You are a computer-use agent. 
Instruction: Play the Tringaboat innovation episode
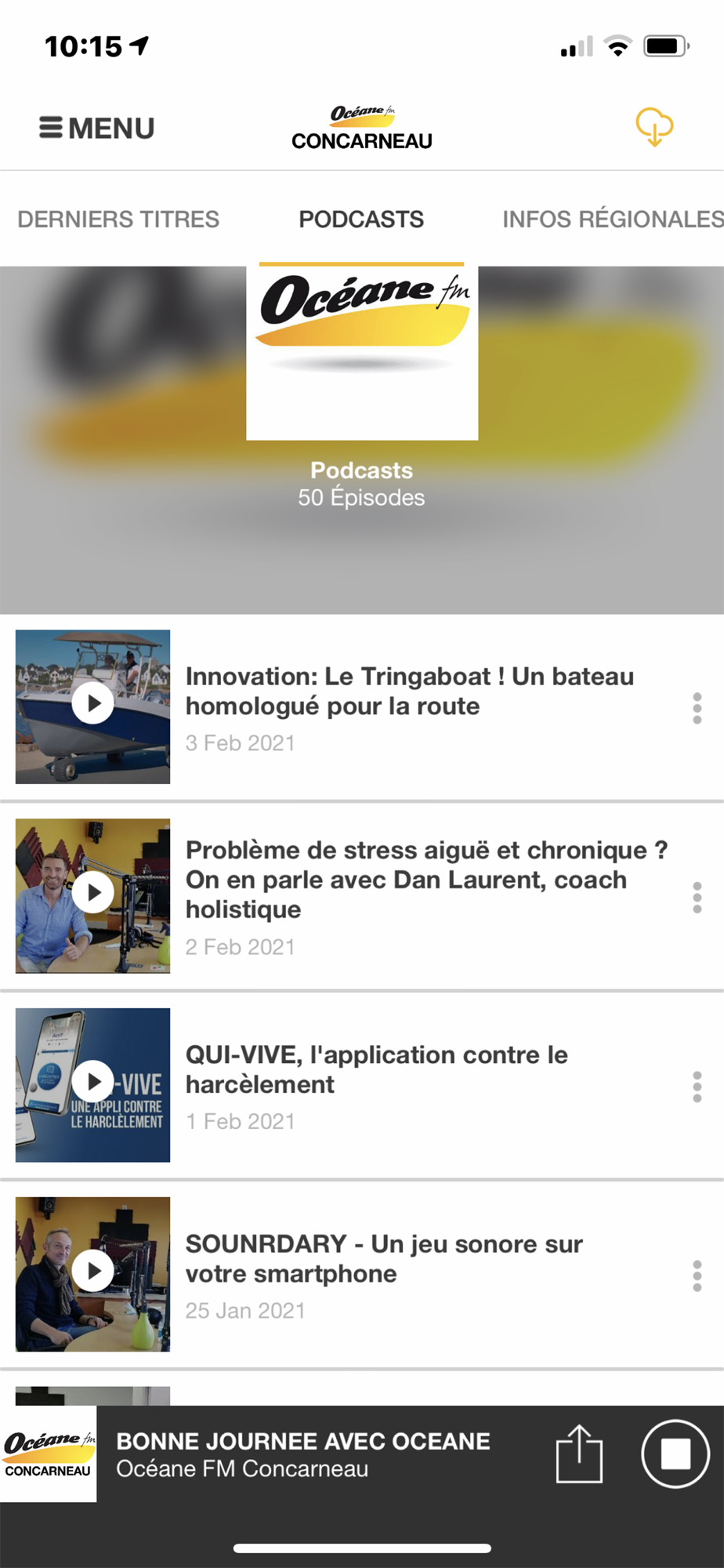point(93,704)
